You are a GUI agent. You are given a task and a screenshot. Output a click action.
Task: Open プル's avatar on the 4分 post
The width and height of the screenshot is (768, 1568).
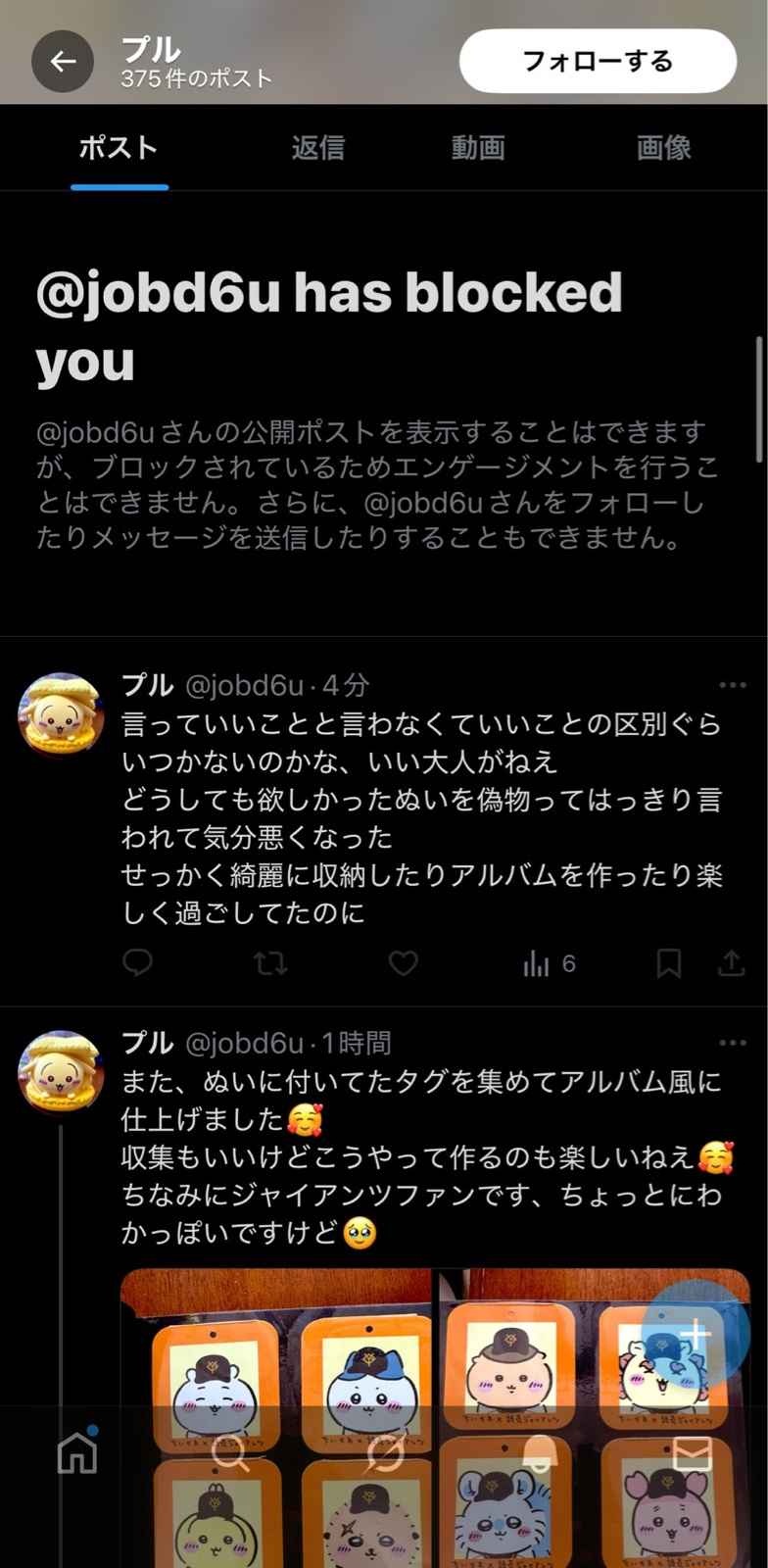[61, 714]
